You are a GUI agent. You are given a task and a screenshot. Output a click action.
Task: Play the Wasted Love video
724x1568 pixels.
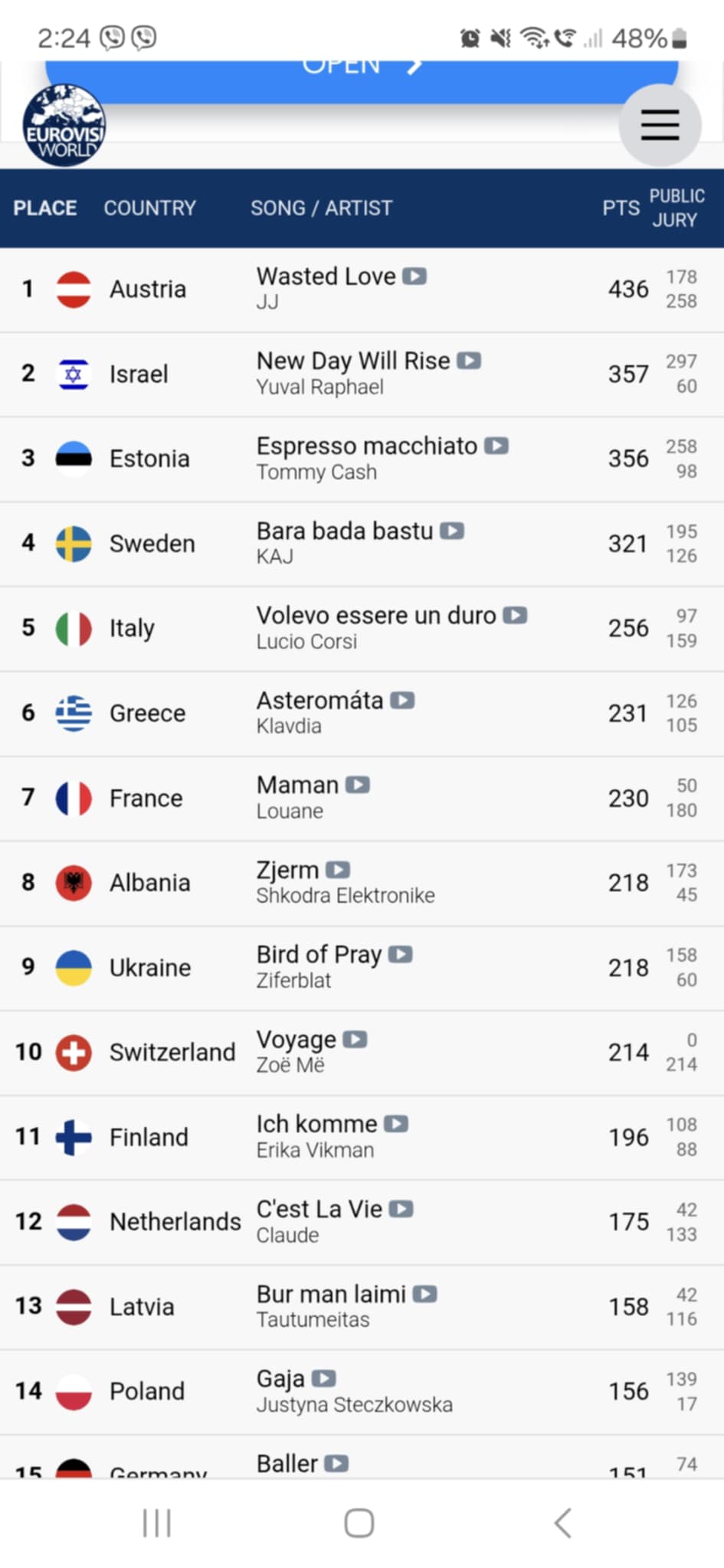(x=414, y=277)
